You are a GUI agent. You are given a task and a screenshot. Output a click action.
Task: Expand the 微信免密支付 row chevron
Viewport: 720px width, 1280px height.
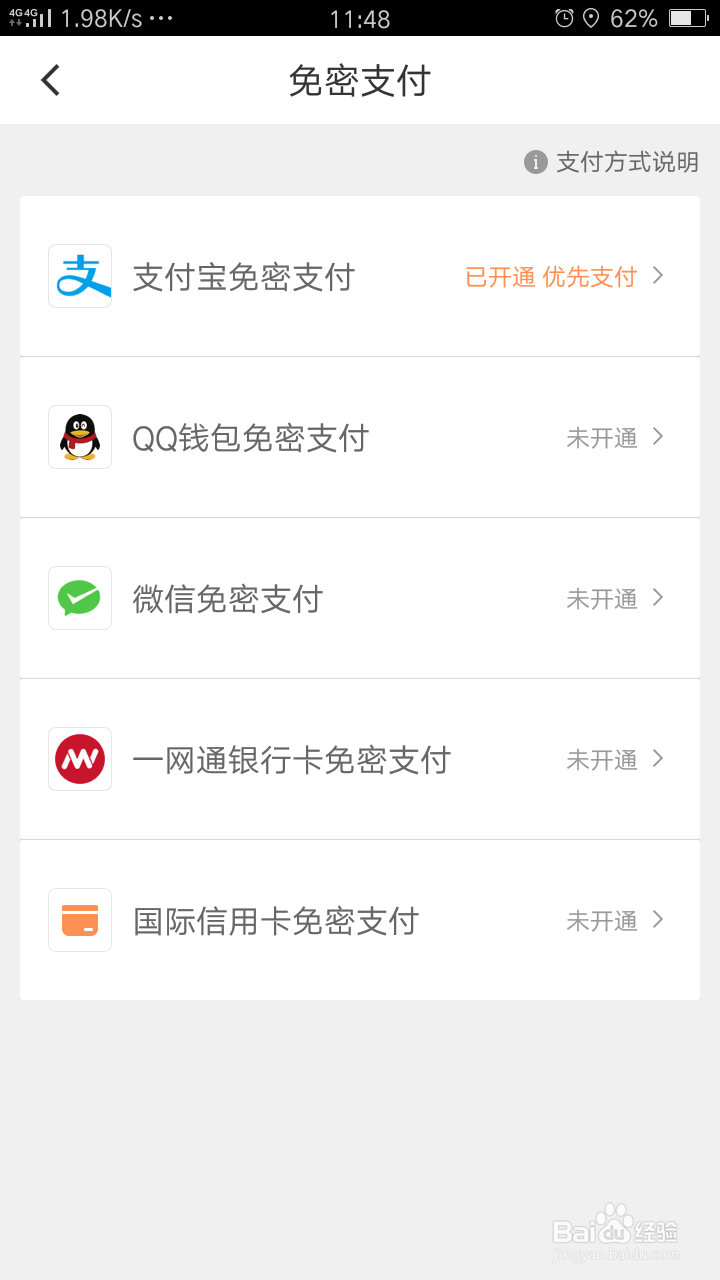point(658,598)
